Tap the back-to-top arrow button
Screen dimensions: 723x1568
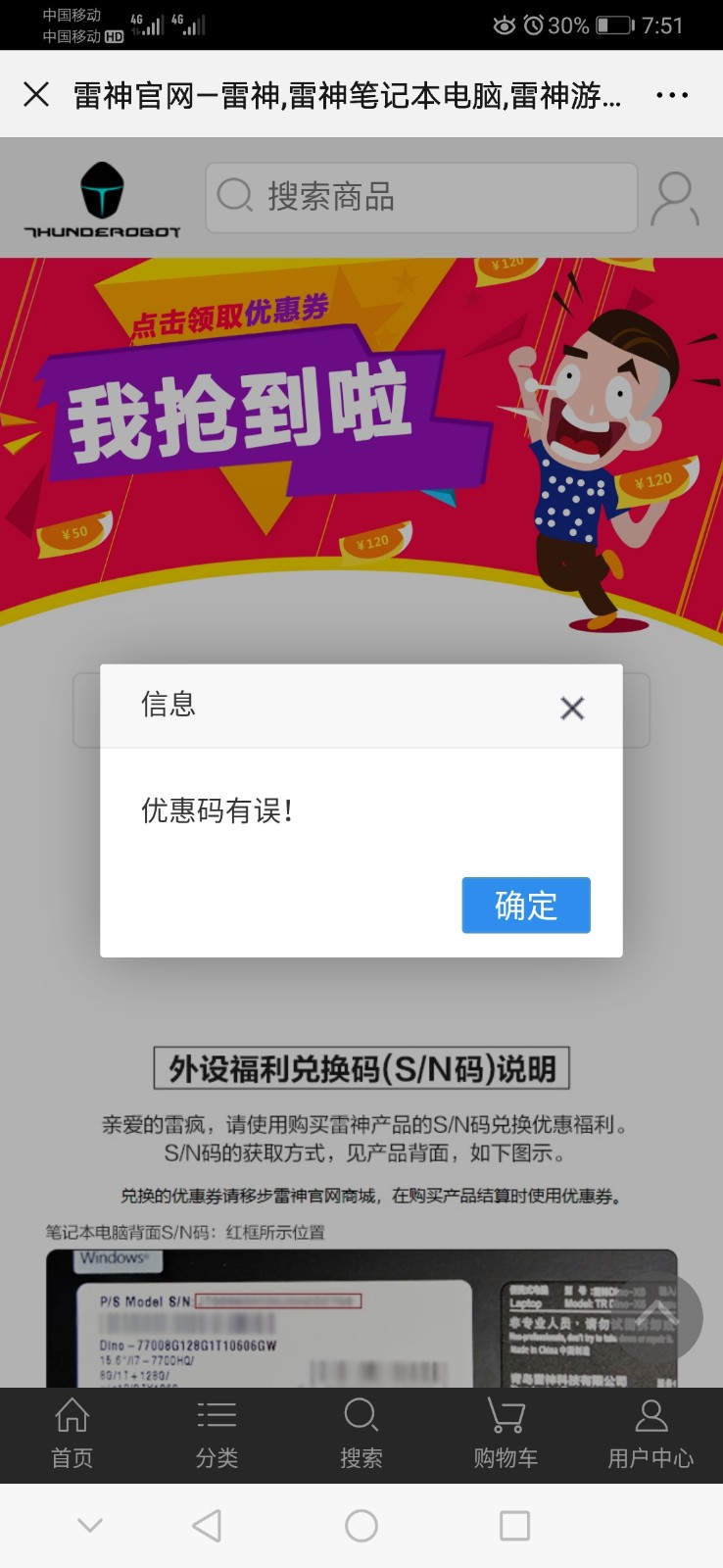click(x=657, y=1316)
